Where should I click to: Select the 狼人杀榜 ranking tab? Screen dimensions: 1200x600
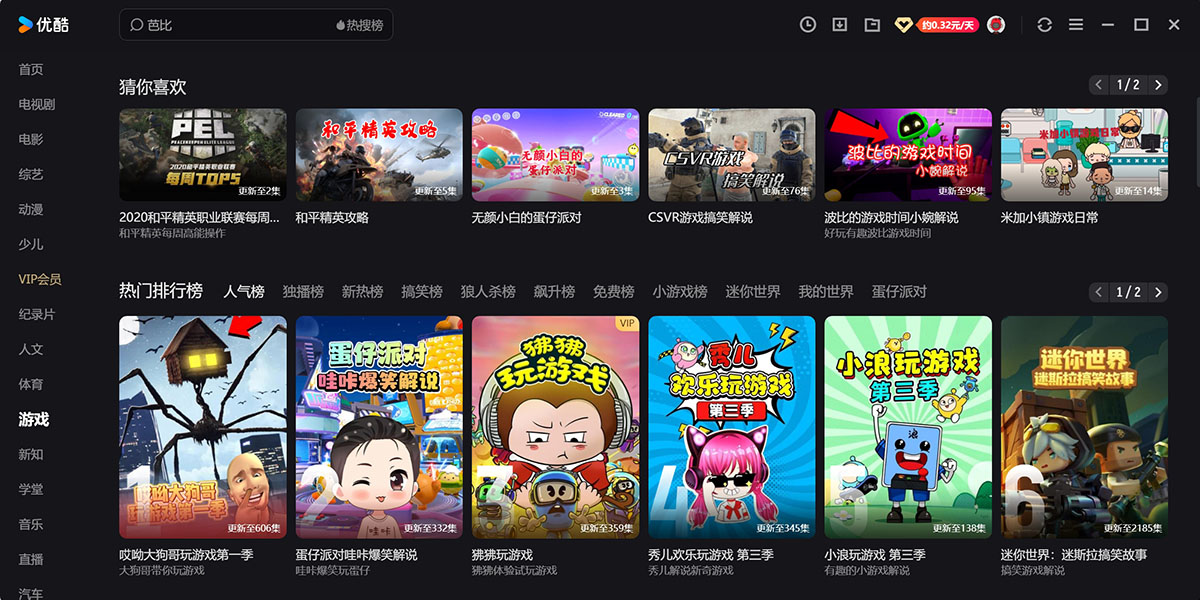coord(488,292)
